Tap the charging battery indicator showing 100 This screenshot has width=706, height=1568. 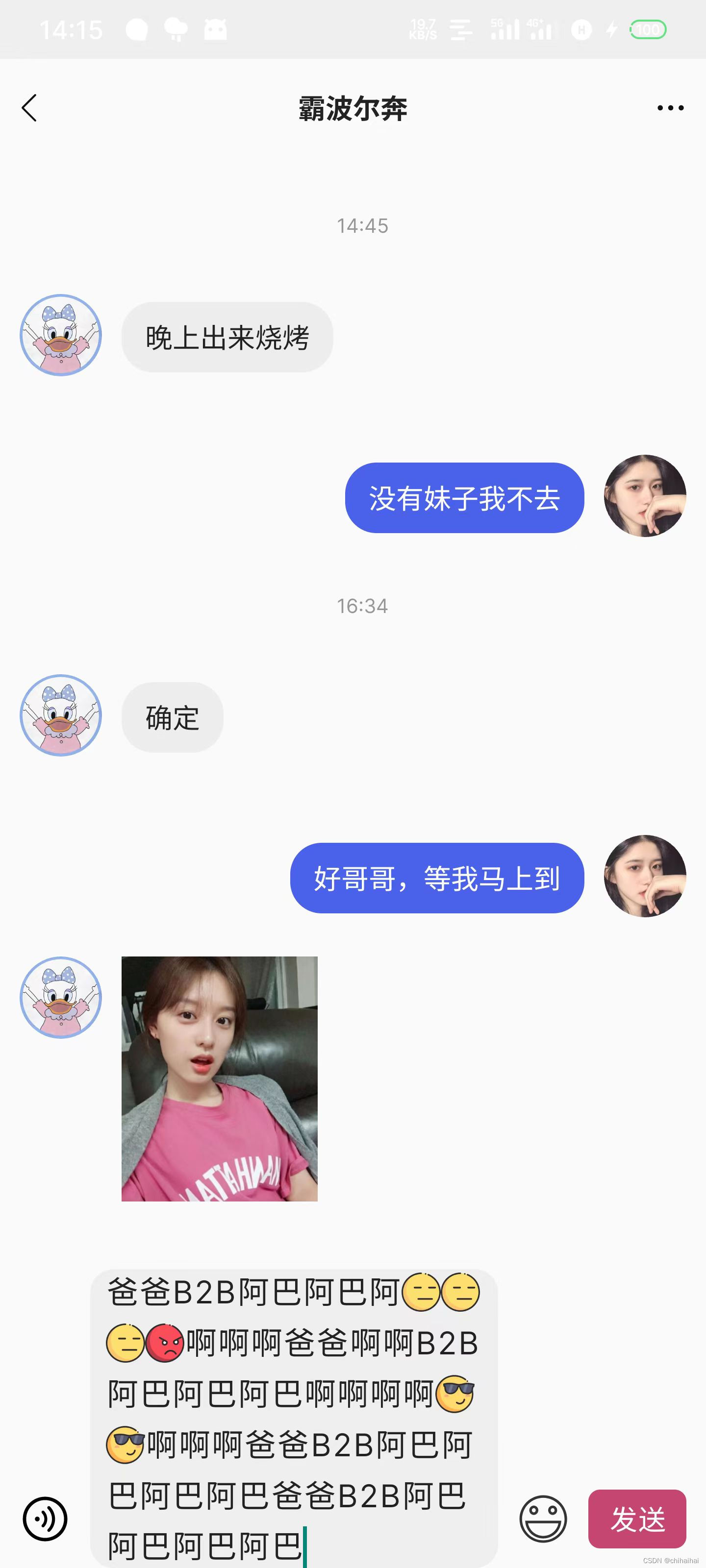tap(649, 29)
